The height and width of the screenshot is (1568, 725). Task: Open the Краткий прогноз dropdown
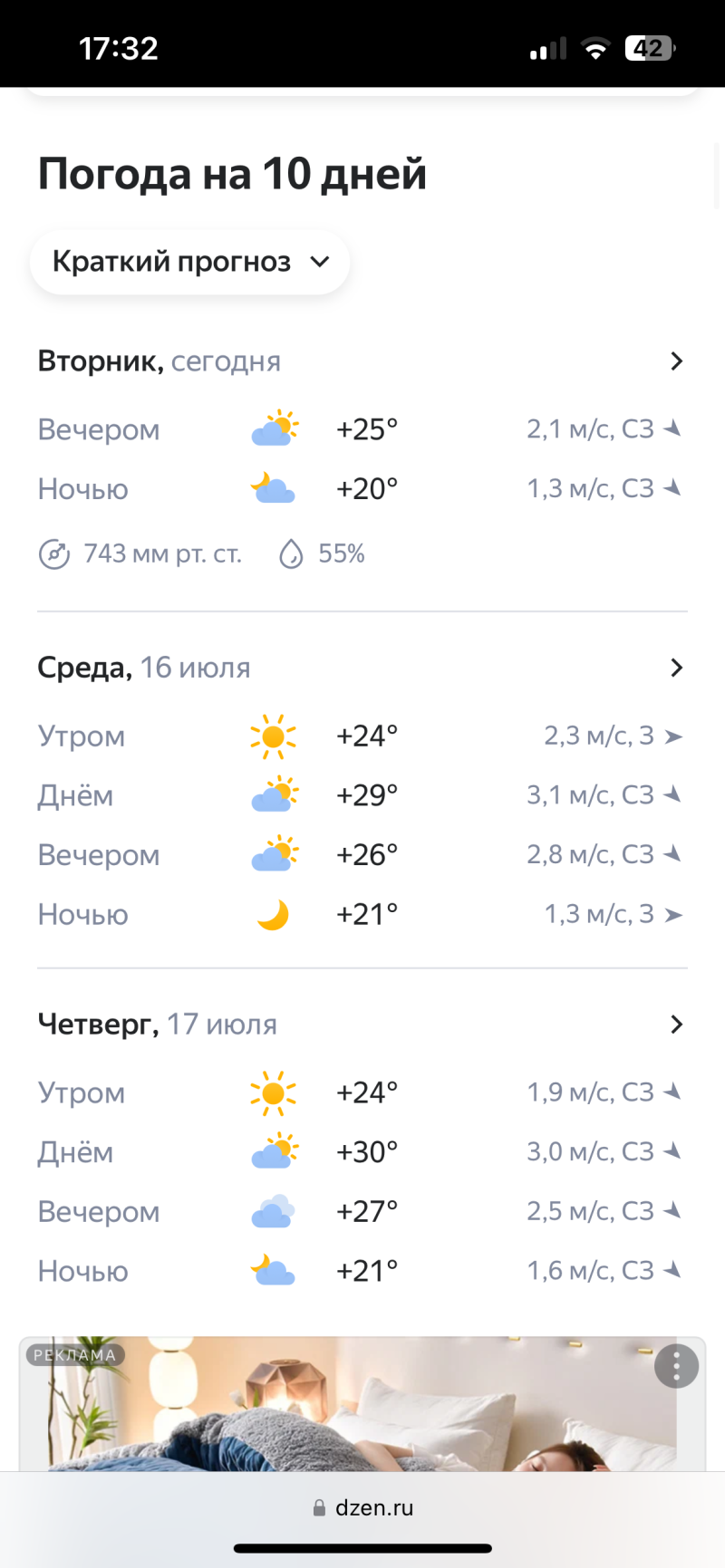coord(189,262)
